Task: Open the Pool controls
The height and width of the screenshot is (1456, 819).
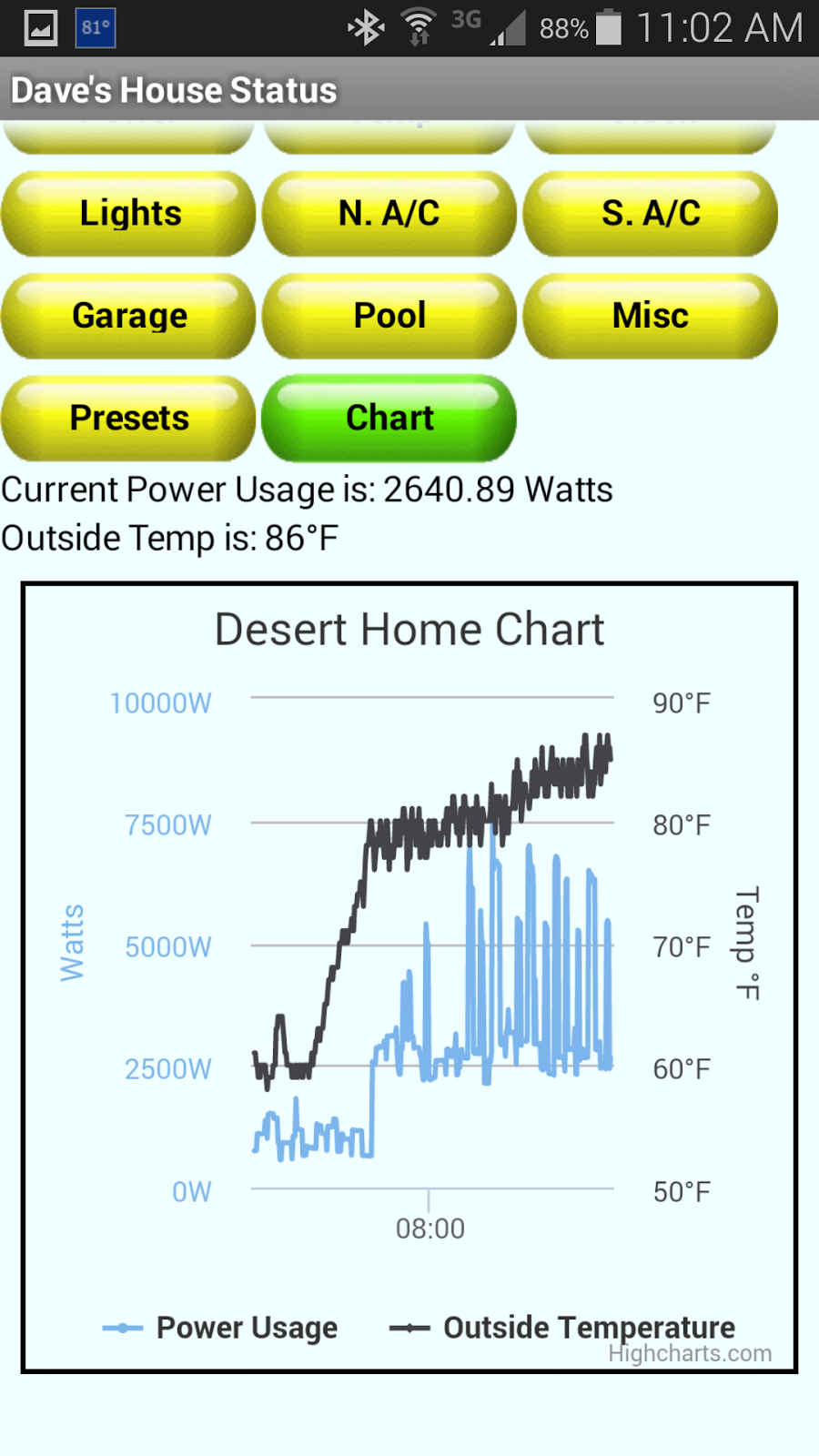Action: (389, 317)
